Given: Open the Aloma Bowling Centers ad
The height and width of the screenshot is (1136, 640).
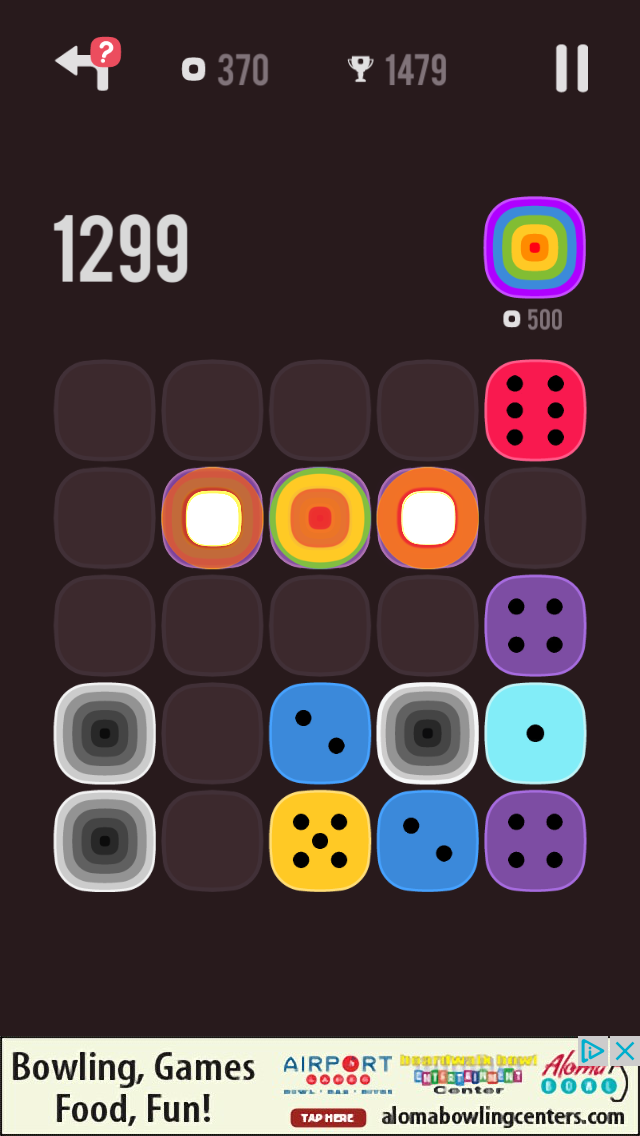Looking at the screenshot, I should click(320, 1087).
